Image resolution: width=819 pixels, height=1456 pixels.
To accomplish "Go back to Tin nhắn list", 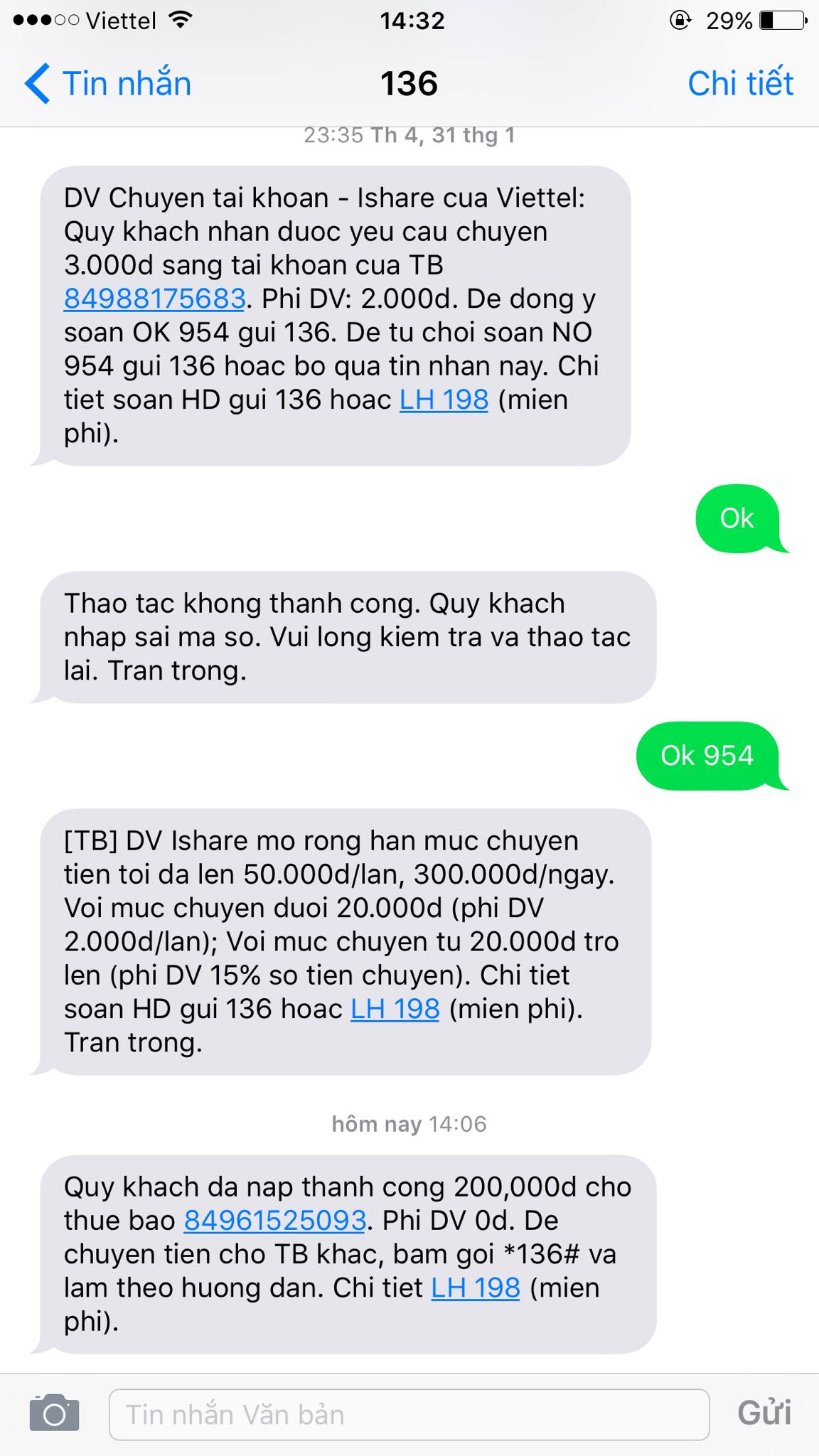I will (108, 83).
